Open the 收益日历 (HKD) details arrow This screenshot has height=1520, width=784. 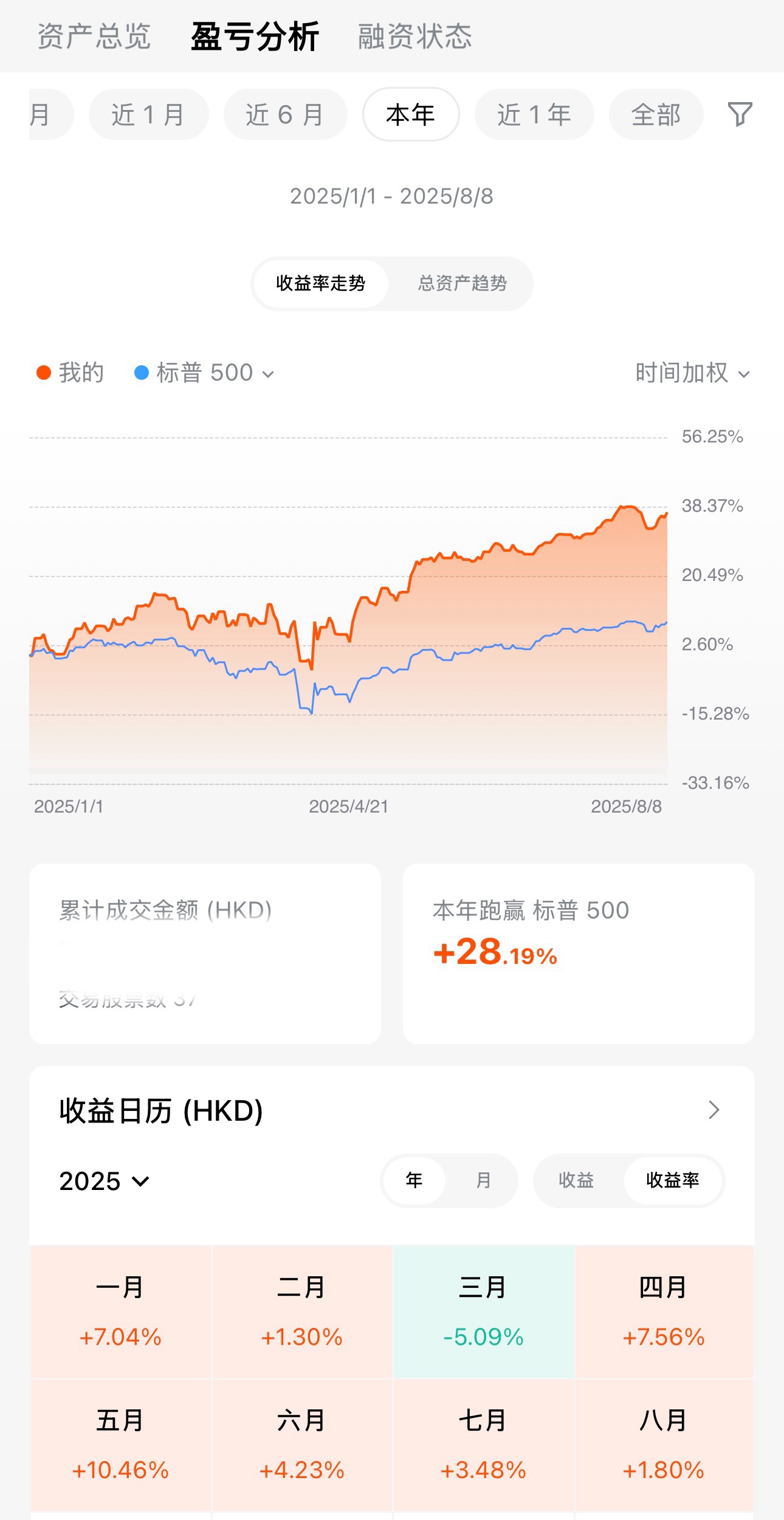(x=714, y=1110)
